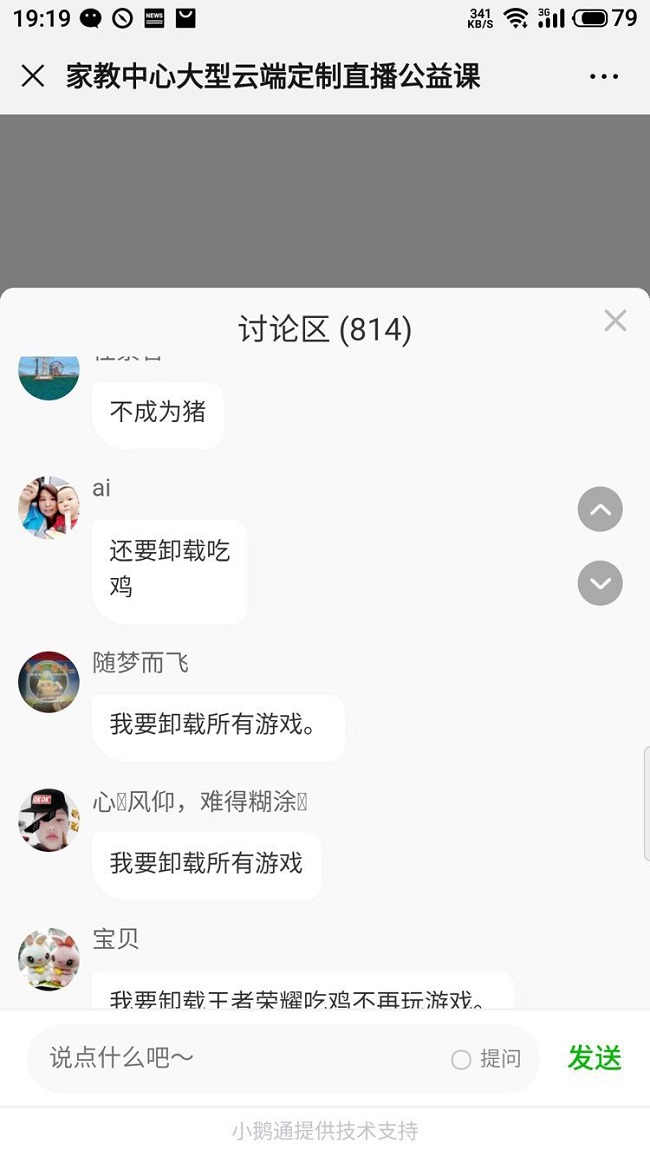Viewport: 650px width, 1156px height.
Task: Open the three-dot overflow menu
Action: point(604,76)
